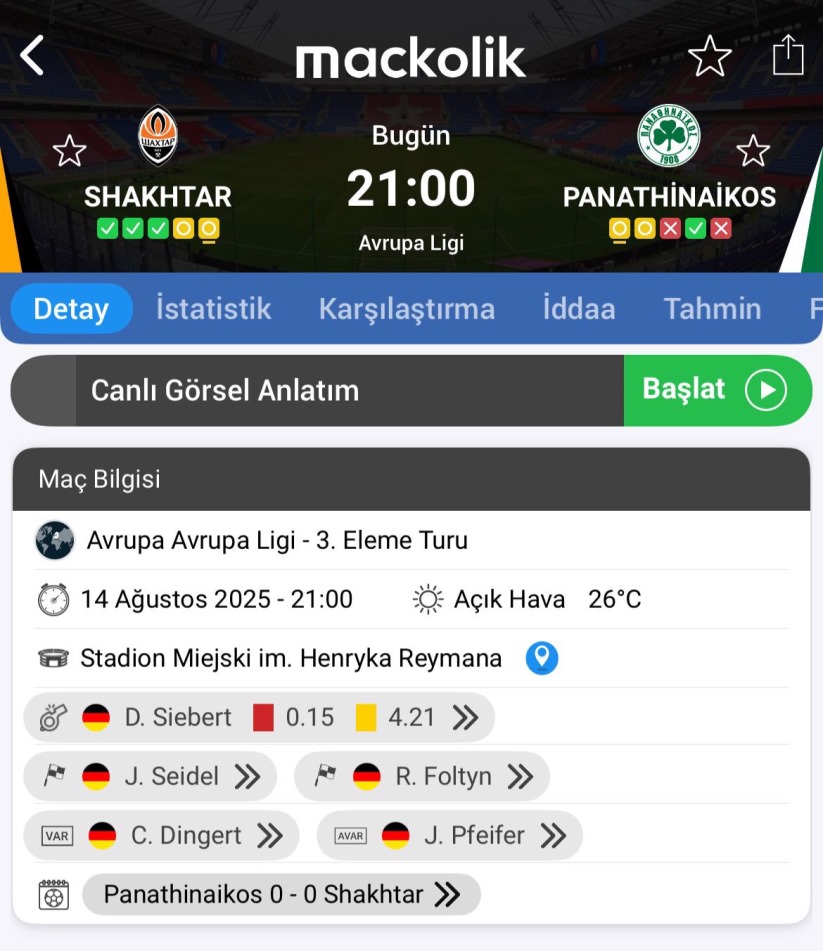The width and height of the screenshot is (823, 951).
Task: Favorite the Panathinaikos team star
Action: (753, 151)
